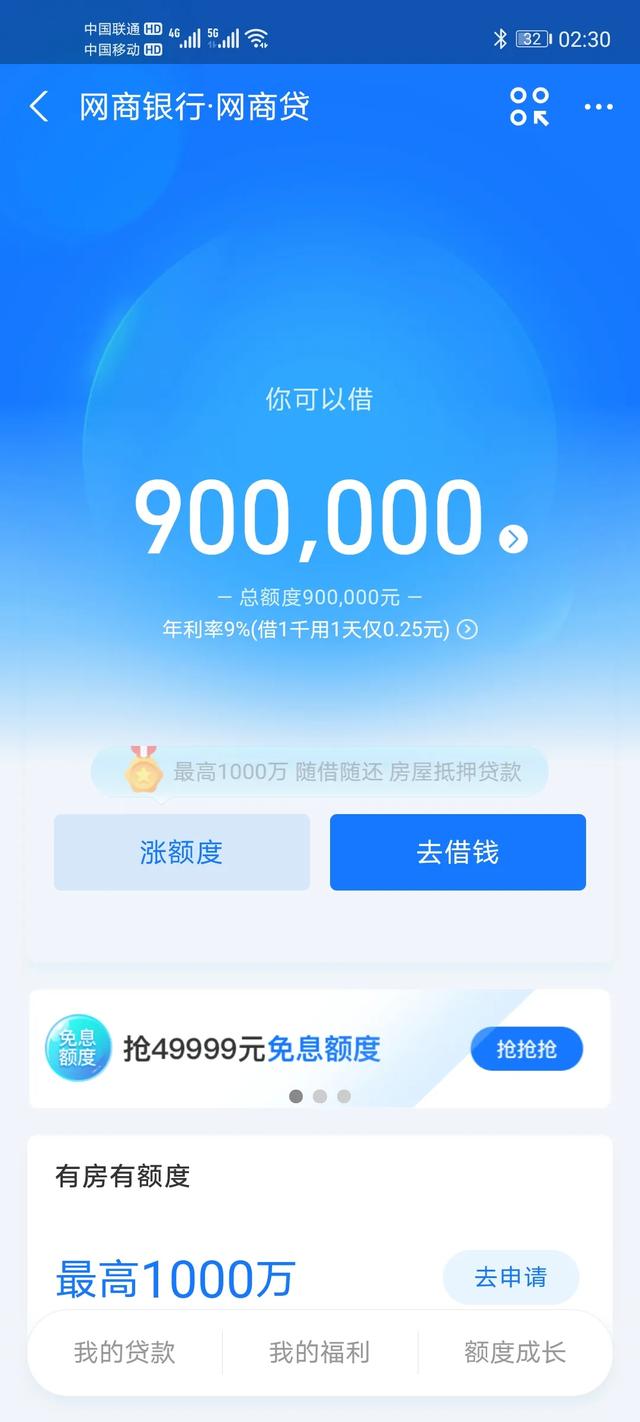Tap the arrow beside the 900,000 amount

513,539
